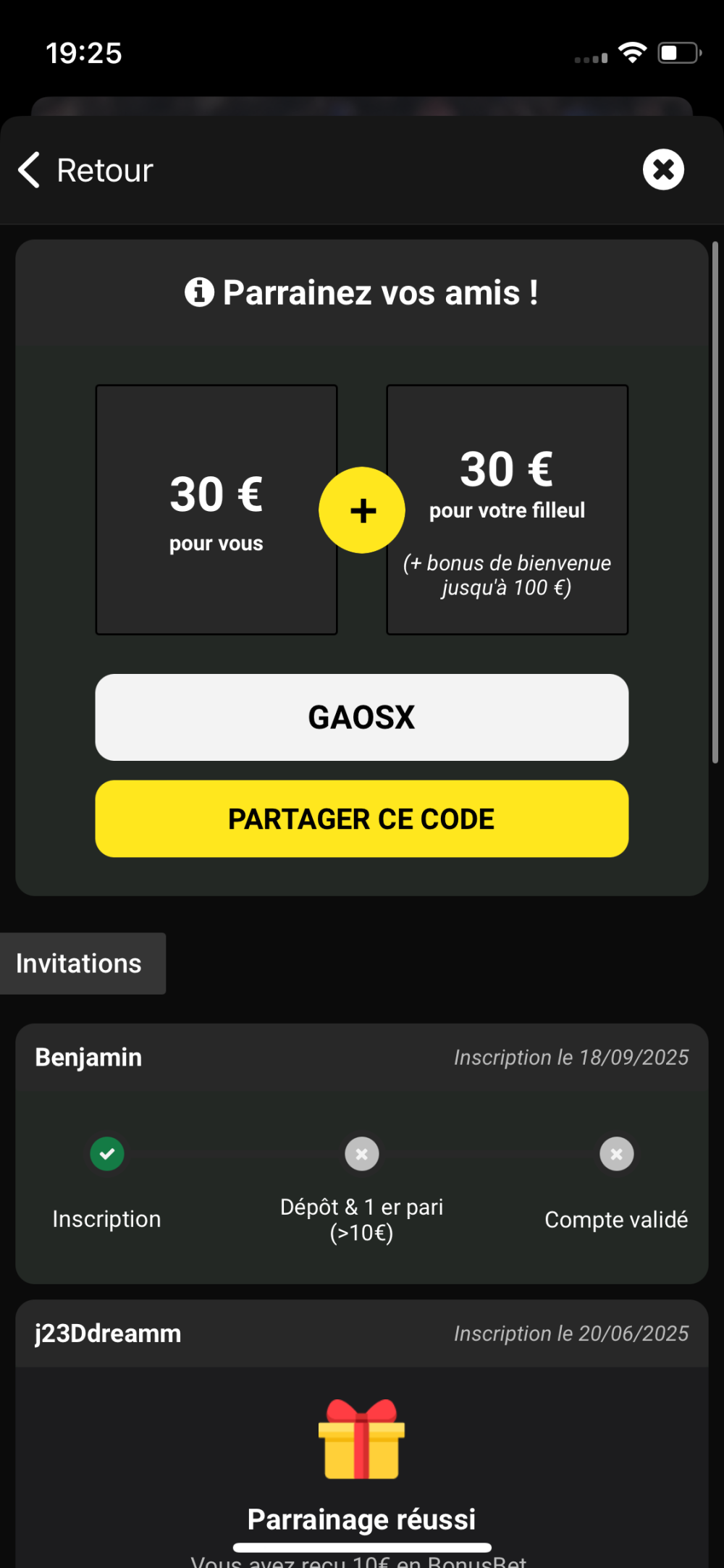Screen dimensions: 724x1568
Task: Go back with the Retour arrow
Action: (x=30, y=171)
